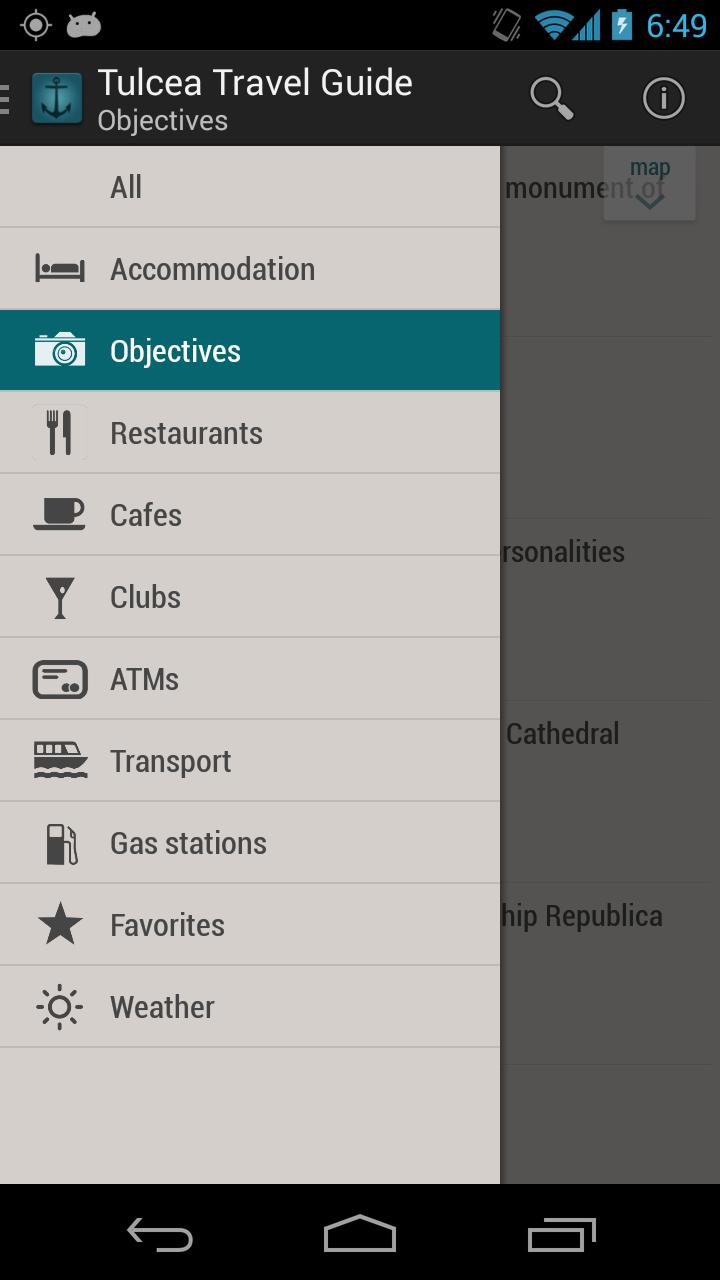720x1280 pixels.
Task: Open the search magnifier icon
Action: [551, 98]
